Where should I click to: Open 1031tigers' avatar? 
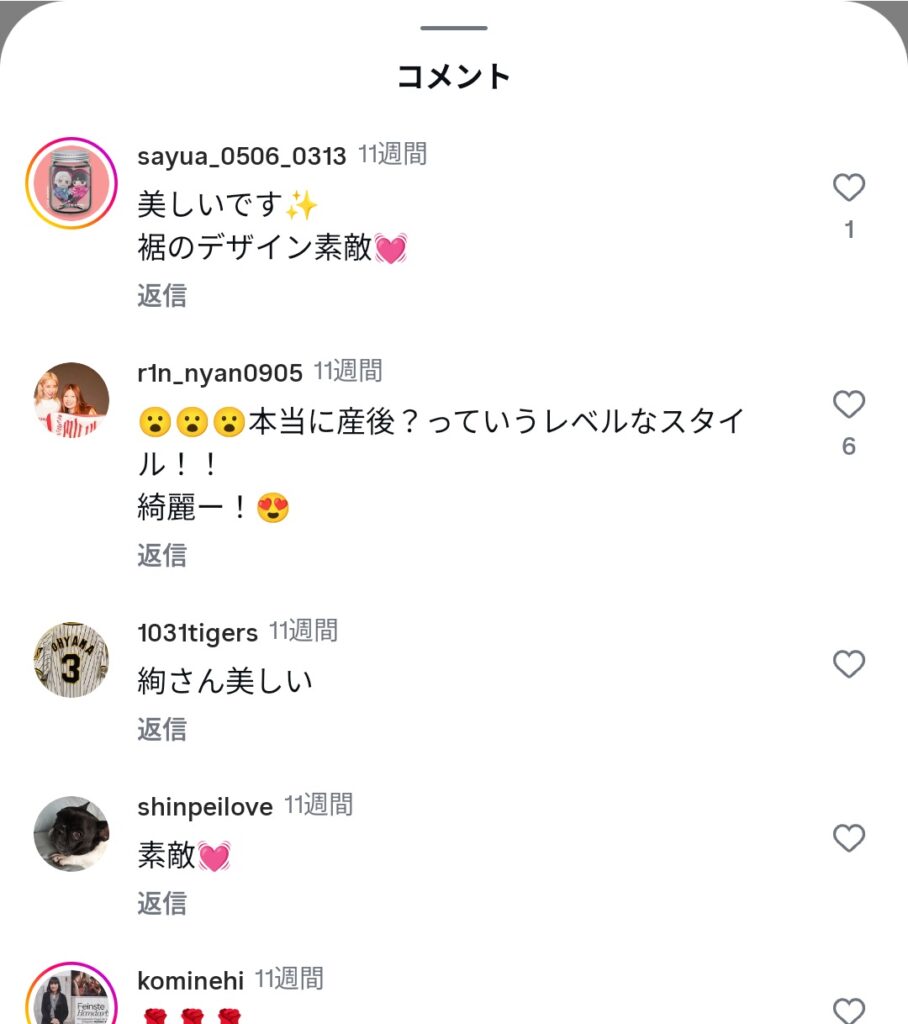pos(71,660)
